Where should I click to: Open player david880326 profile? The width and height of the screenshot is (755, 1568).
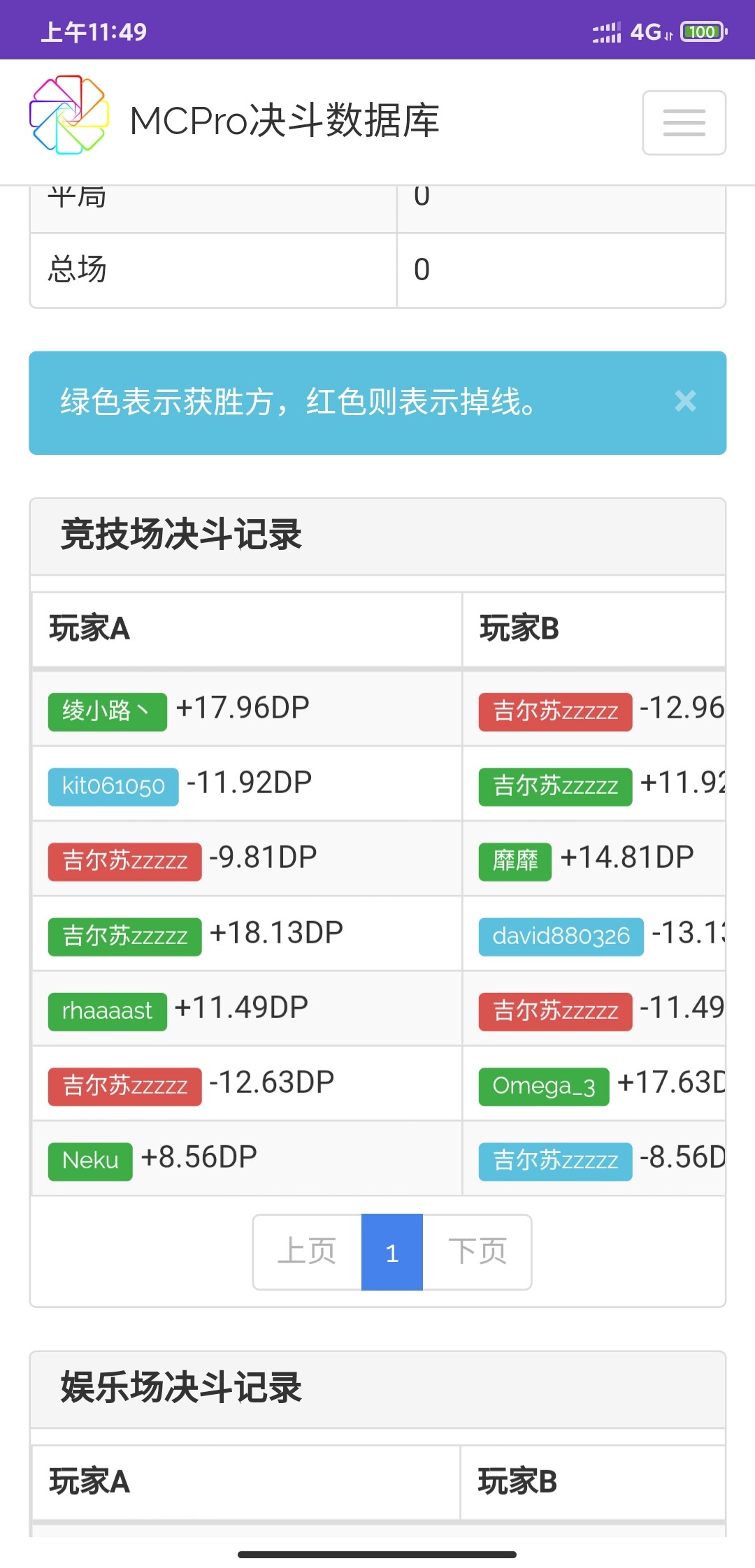(561, 936)
